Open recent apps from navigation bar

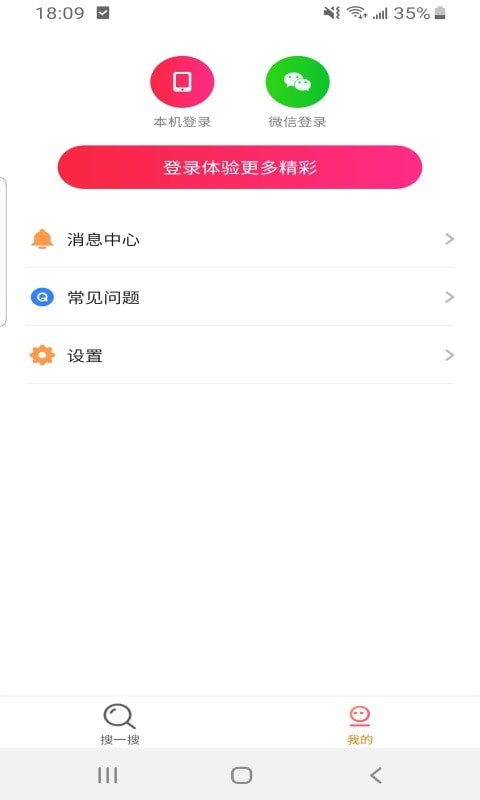108,775
